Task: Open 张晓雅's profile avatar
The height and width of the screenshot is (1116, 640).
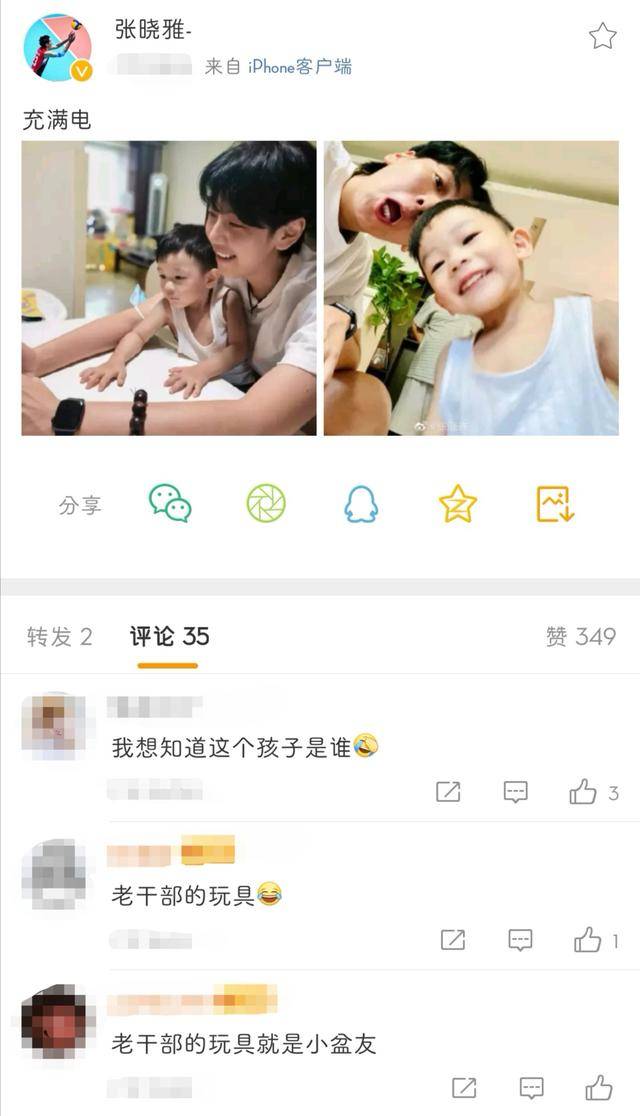Action: [57, 47]
